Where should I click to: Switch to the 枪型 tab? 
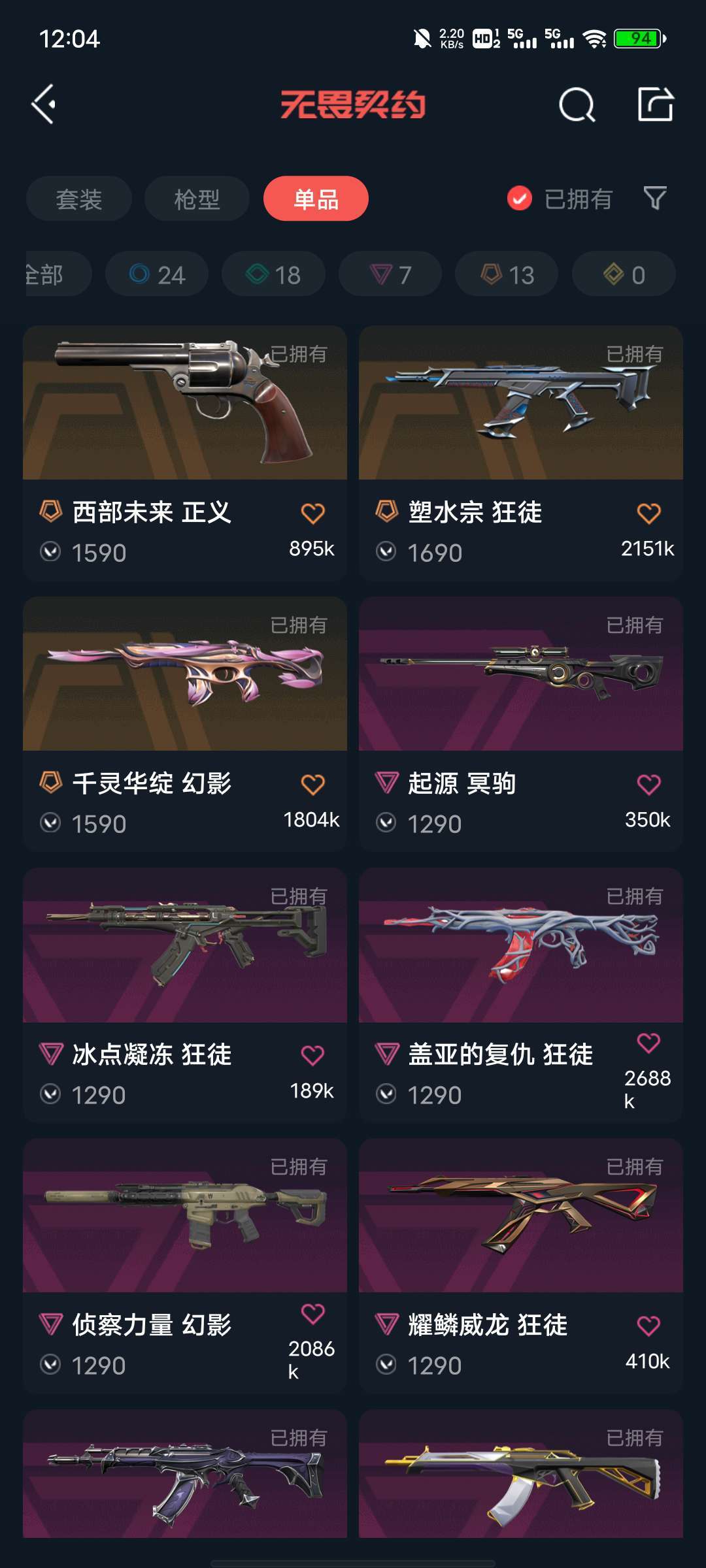coord(197,199)
